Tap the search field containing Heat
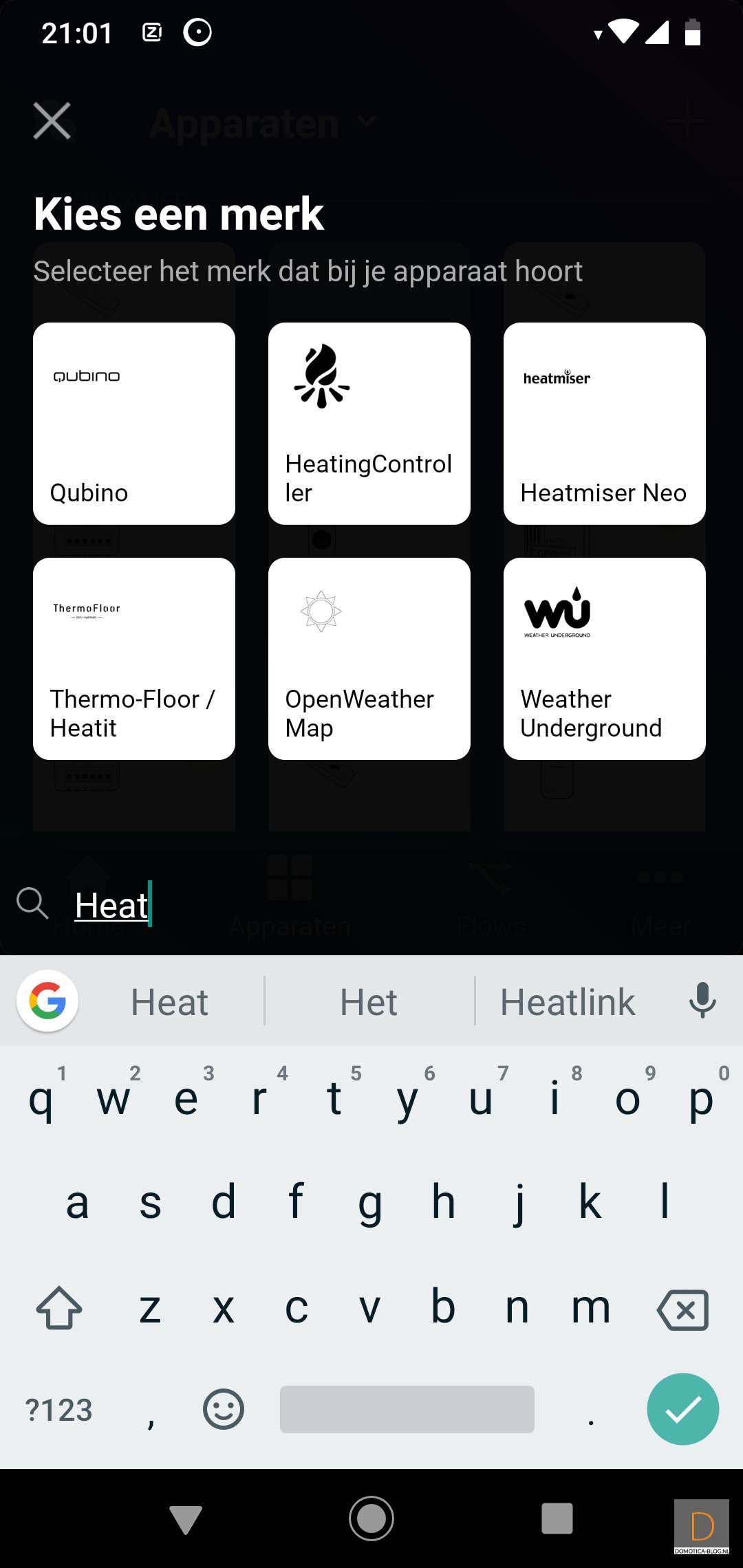Screen dimensions: 743x1568 click(x=344, y=905)
